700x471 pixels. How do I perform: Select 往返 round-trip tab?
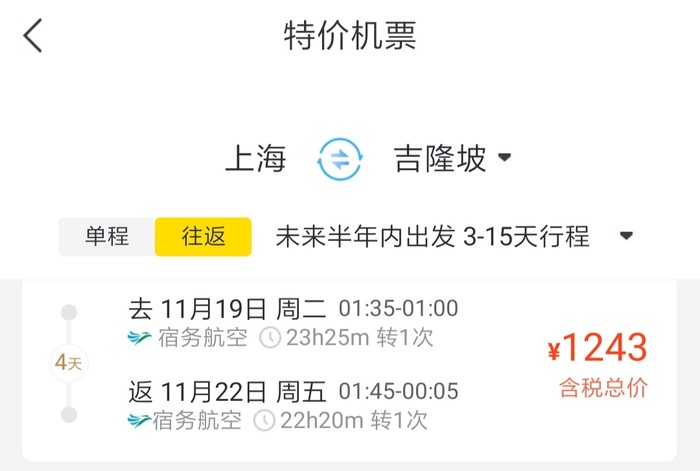click(x=203, y=237)
